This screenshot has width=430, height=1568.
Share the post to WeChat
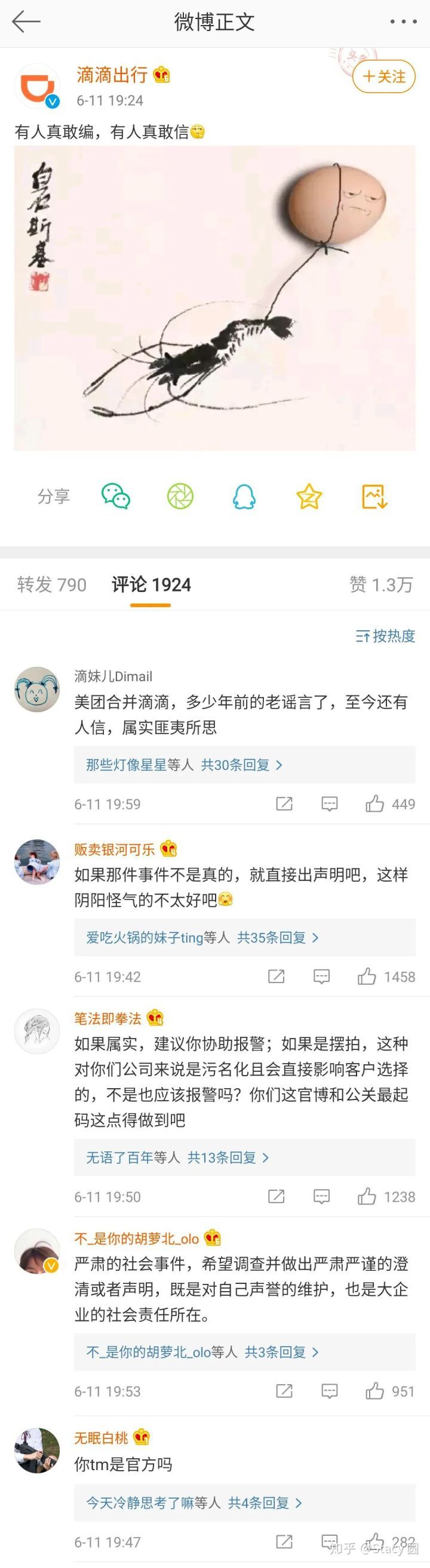click(x=116, y=497)
